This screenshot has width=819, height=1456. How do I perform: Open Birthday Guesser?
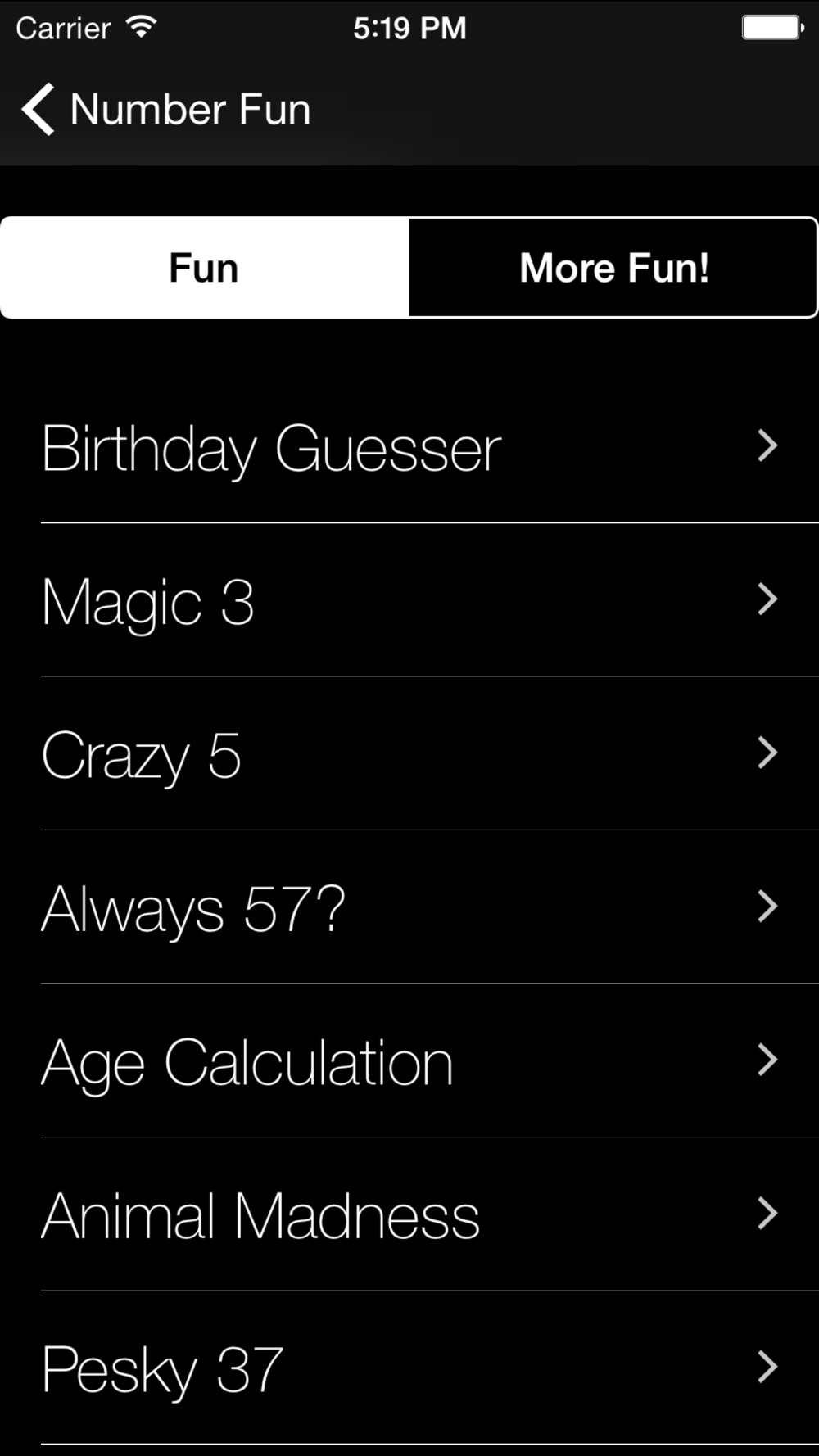[409, 446]
